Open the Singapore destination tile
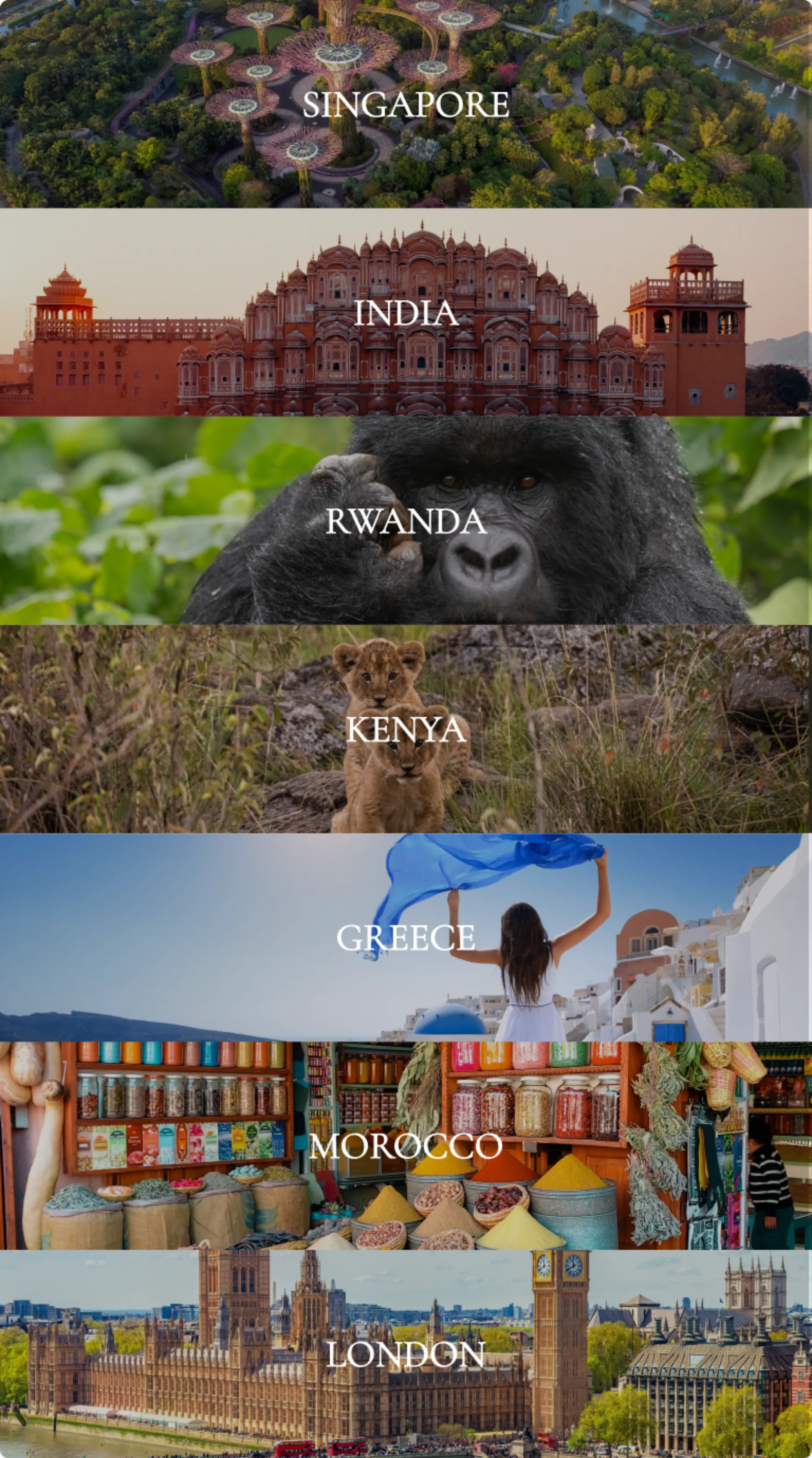812x1458 pixels. coord(406,104)
